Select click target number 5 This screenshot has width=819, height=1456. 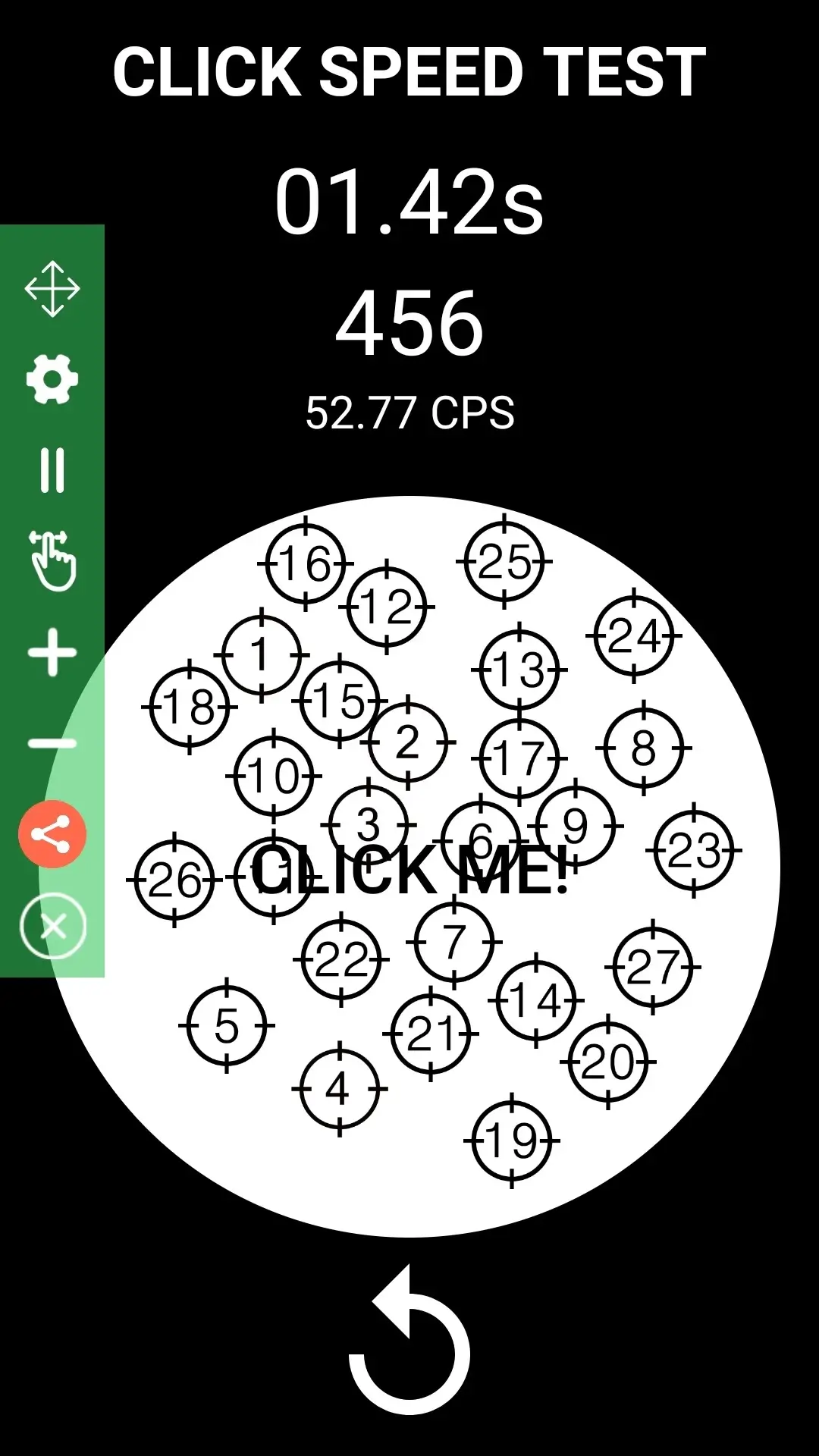pyautogui.click(x=227, y=1025)
